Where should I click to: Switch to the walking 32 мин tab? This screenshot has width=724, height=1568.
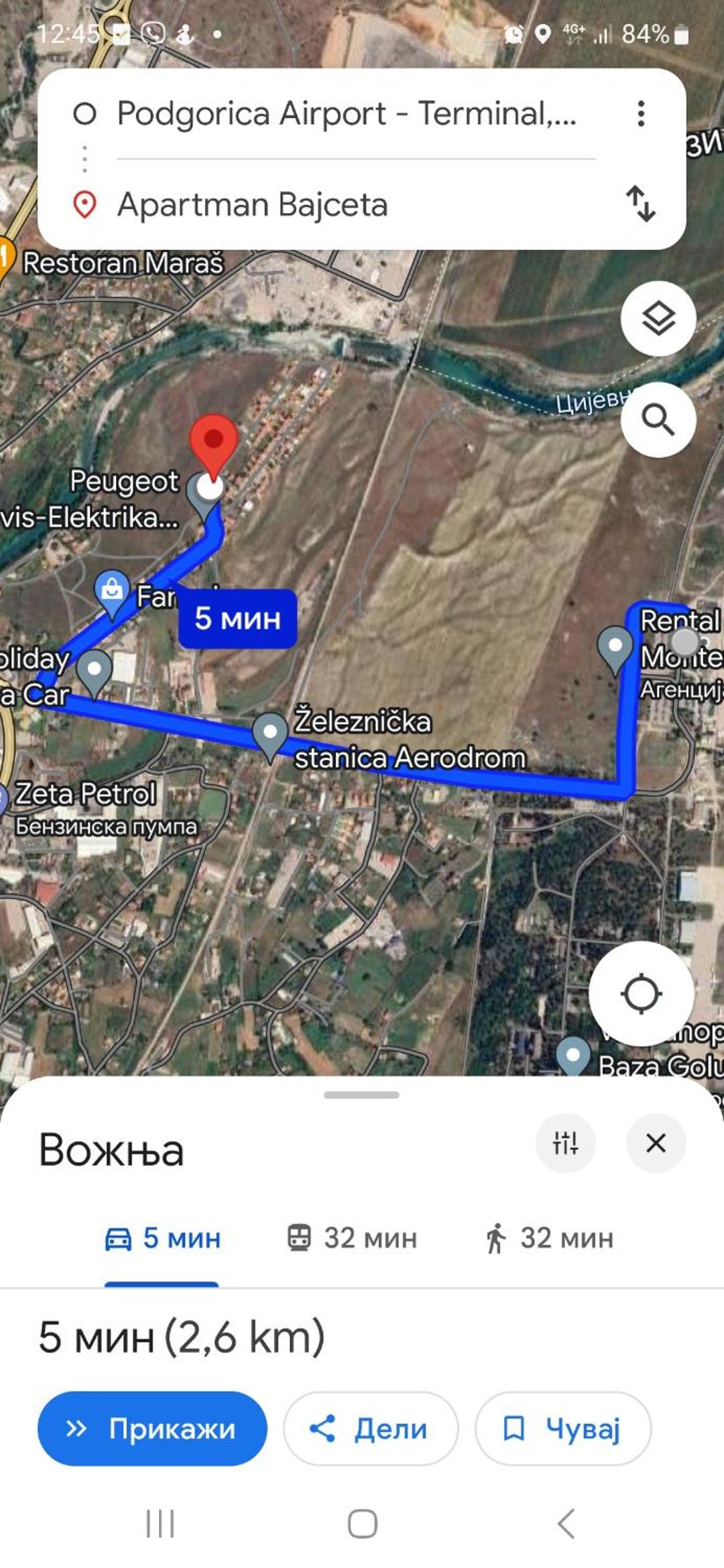pyautogui.click(x=549, y=1238)
